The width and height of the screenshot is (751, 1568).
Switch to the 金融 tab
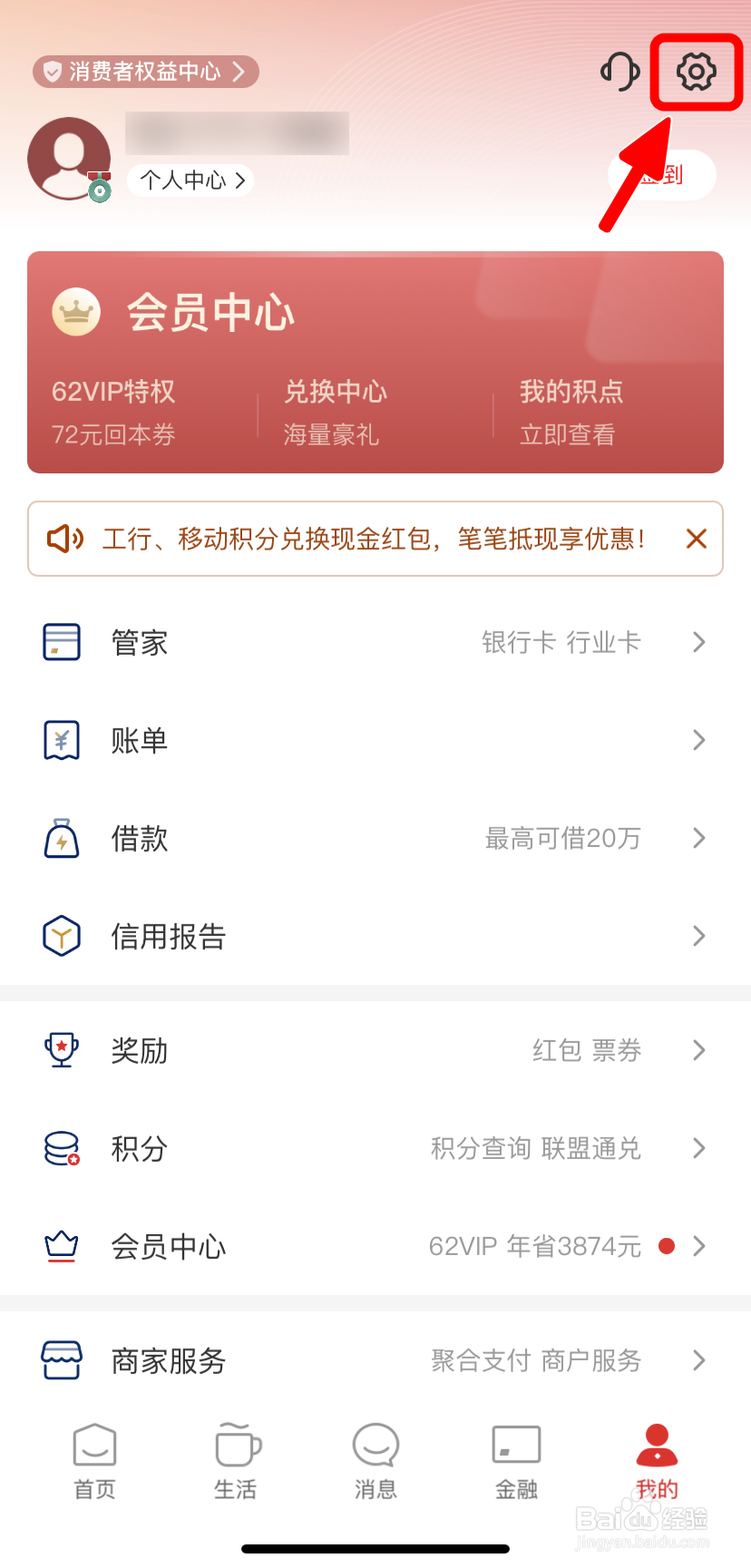516,1462
